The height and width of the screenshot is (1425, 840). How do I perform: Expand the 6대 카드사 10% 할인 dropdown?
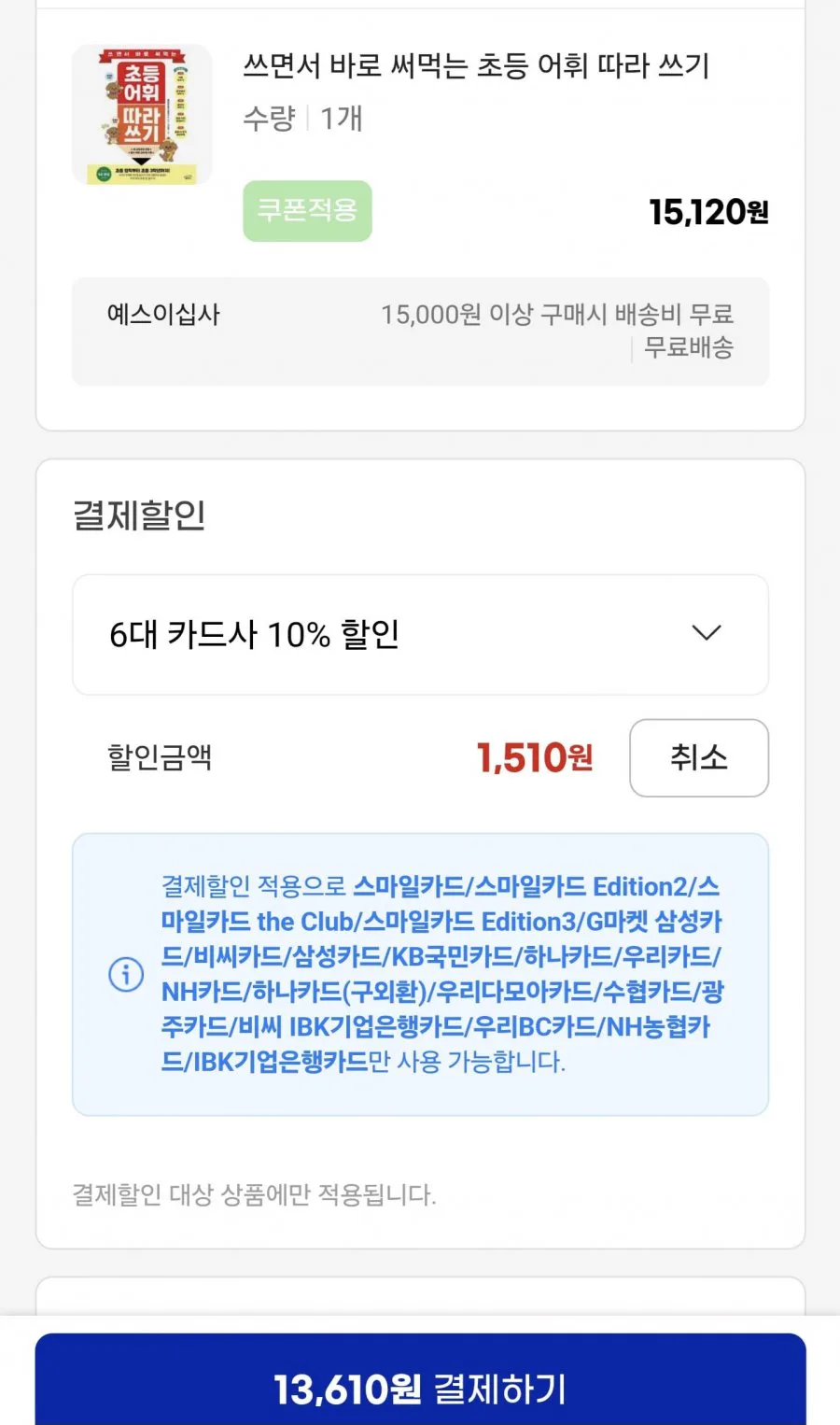click(x=420, y=635)
